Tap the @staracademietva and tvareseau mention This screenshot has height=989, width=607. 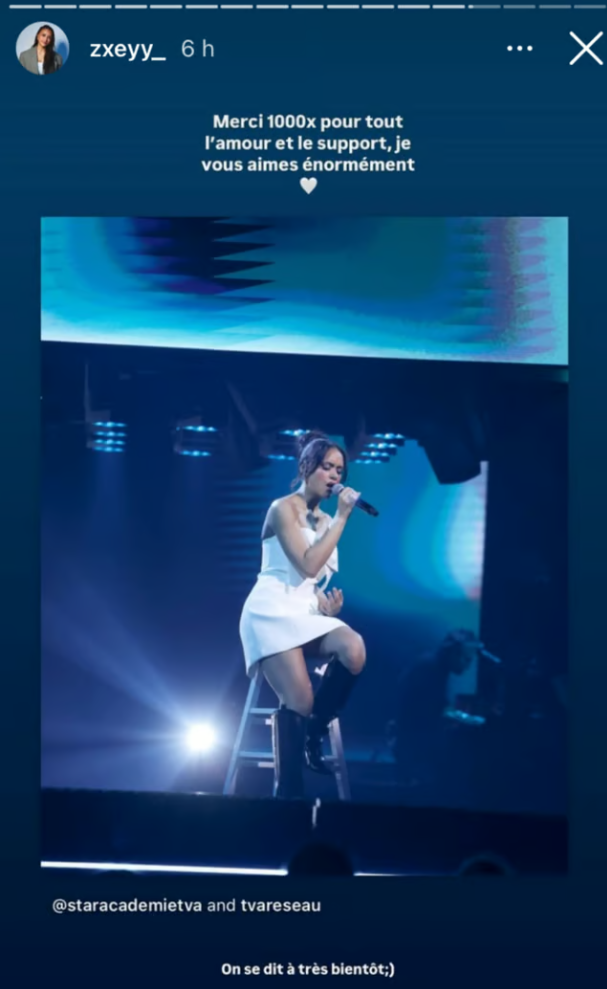(x=187, y=905)
